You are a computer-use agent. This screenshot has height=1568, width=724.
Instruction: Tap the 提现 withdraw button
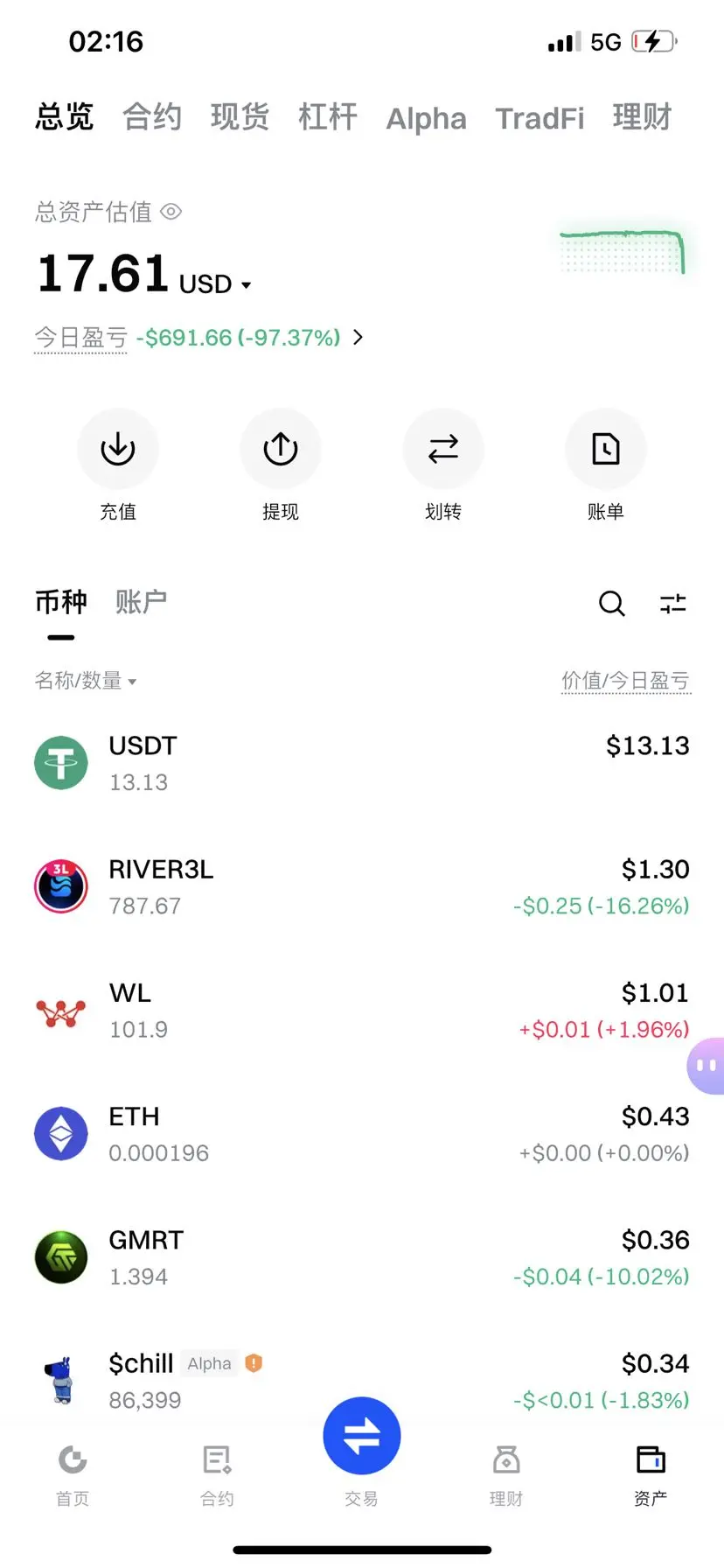point(281,449)
